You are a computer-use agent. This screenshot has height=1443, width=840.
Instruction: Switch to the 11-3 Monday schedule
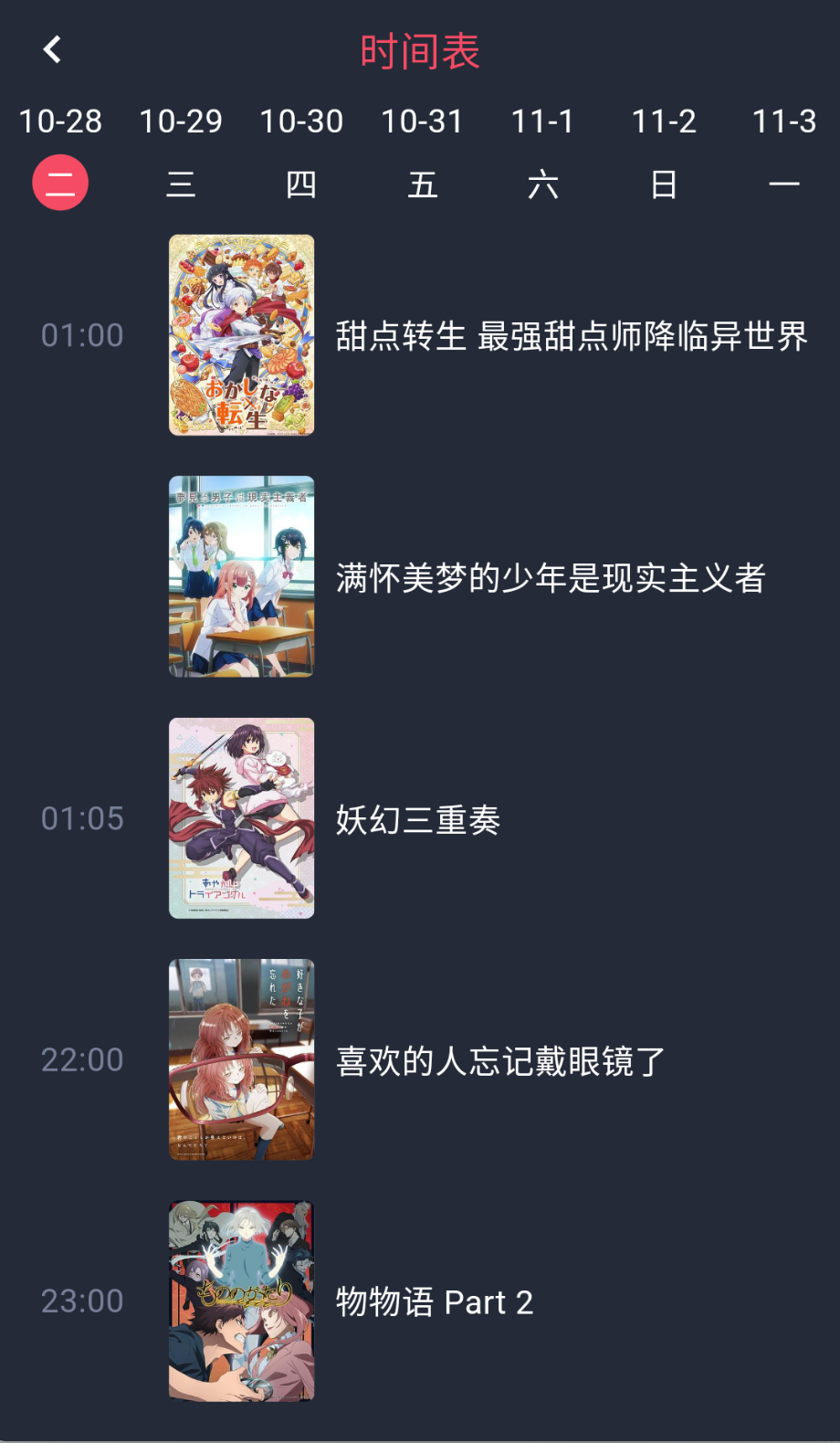pos(783,121)
